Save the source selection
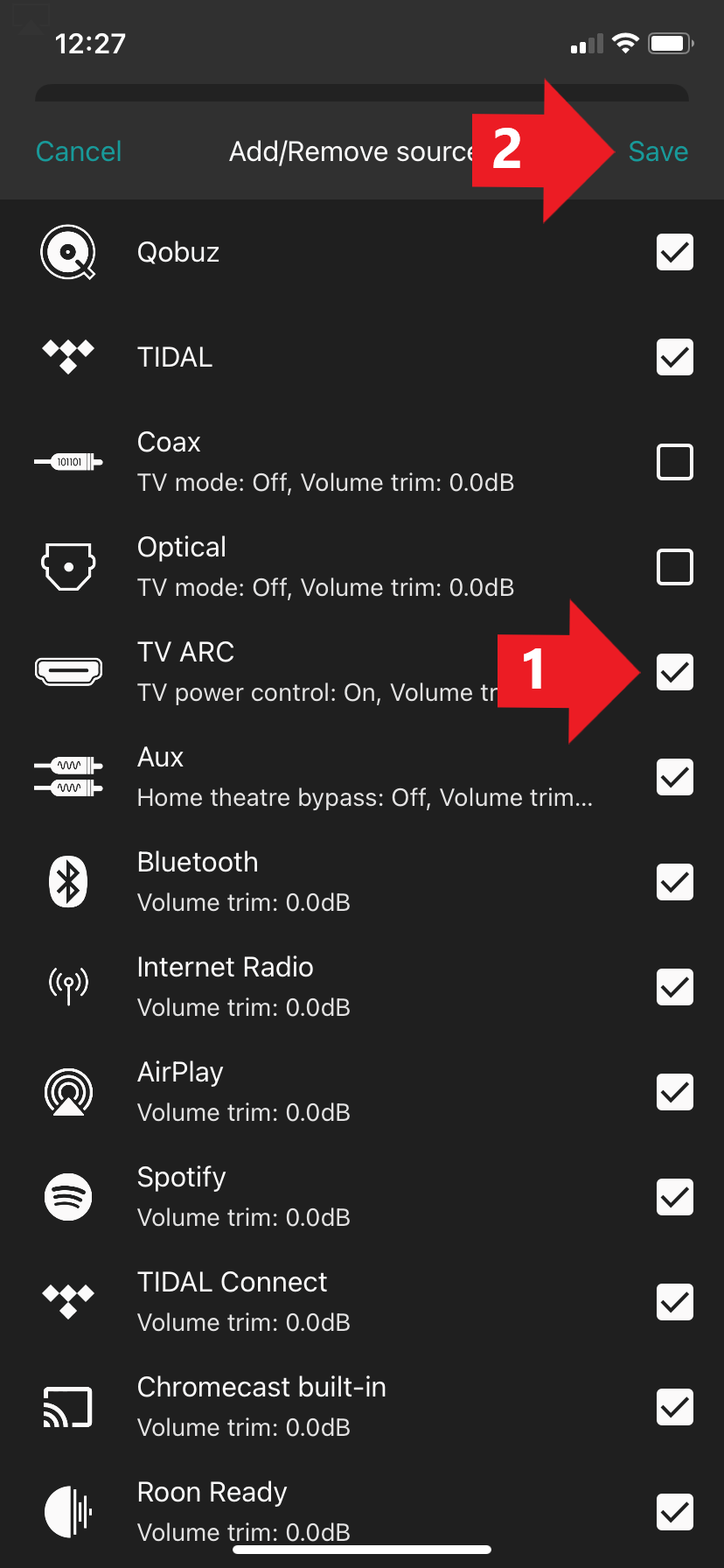 [658, 151]
